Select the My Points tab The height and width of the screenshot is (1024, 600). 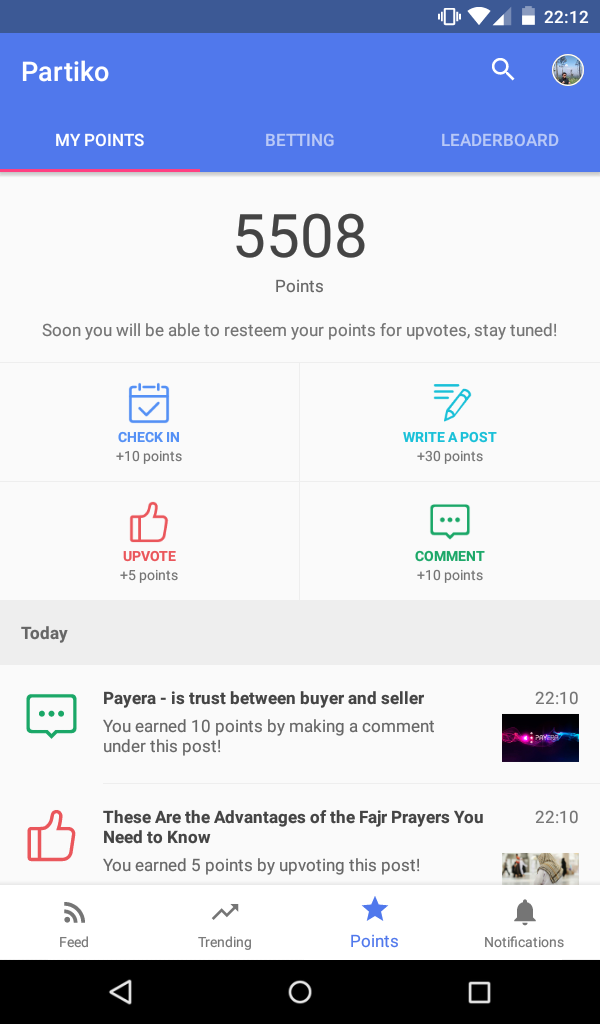coord(99,141)
